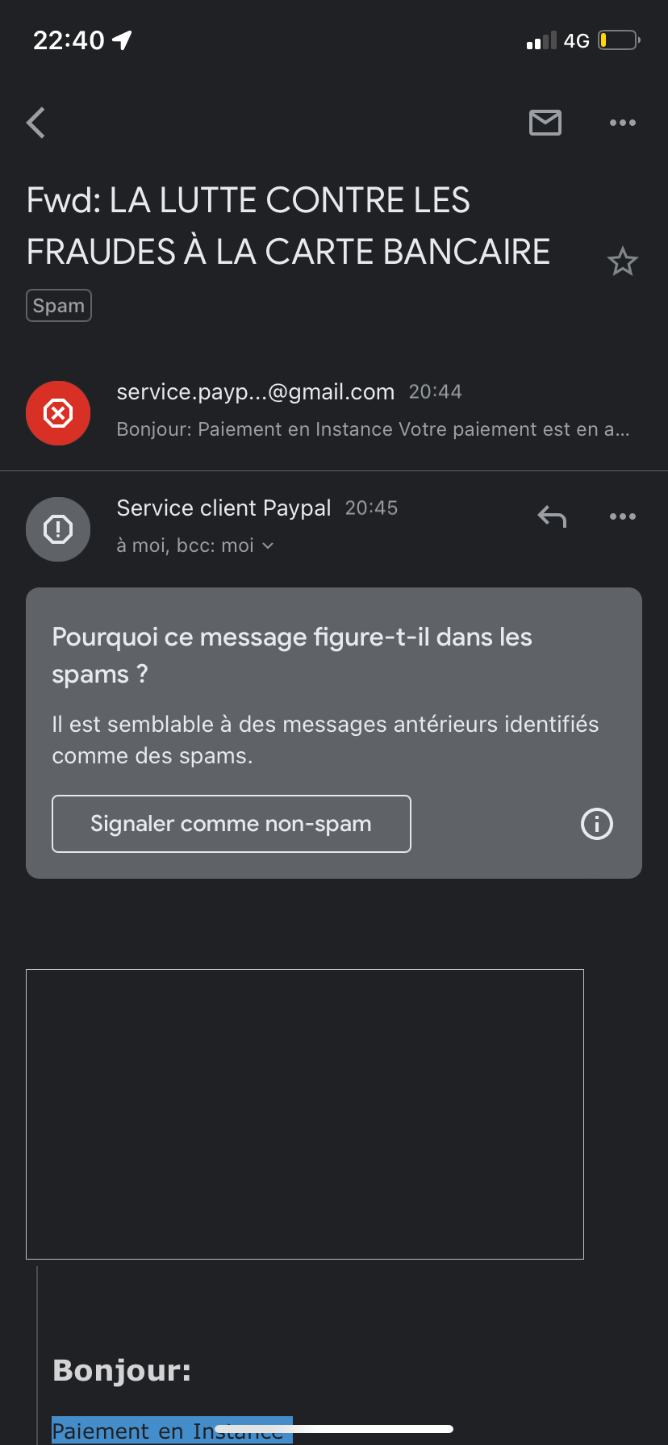Open options for the Service client Paypal message

click(622, 517)
